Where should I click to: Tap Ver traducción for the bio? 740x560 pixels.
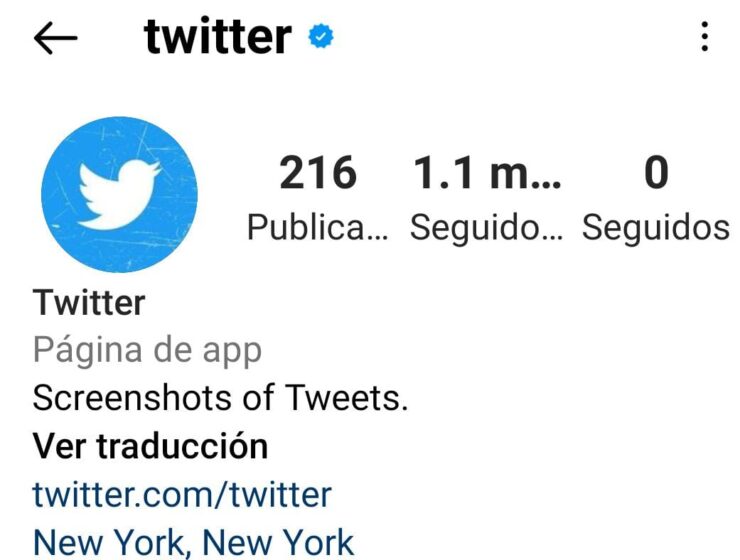[150, 446]
